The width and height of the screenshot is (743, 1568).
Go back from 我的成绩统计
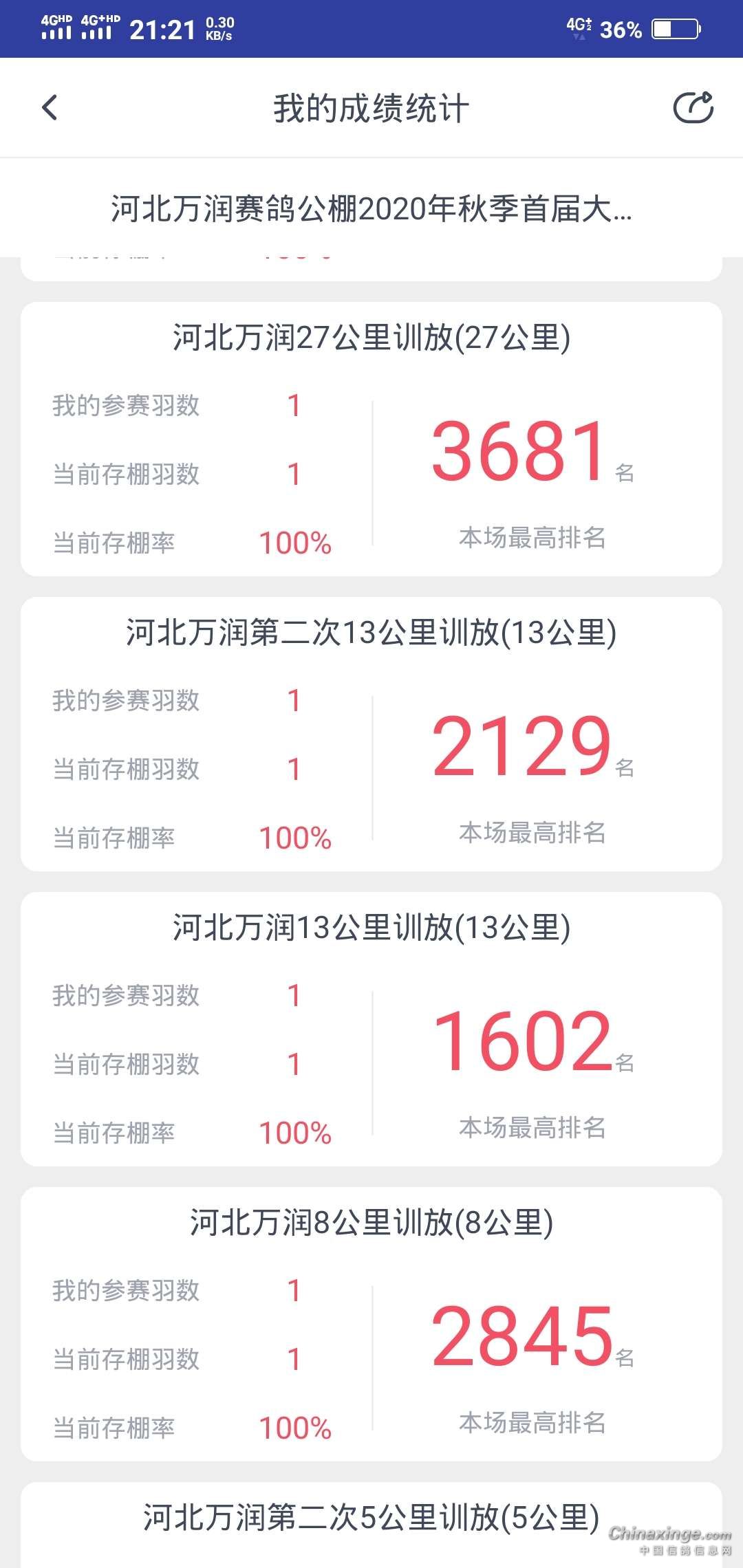point(50,108)
